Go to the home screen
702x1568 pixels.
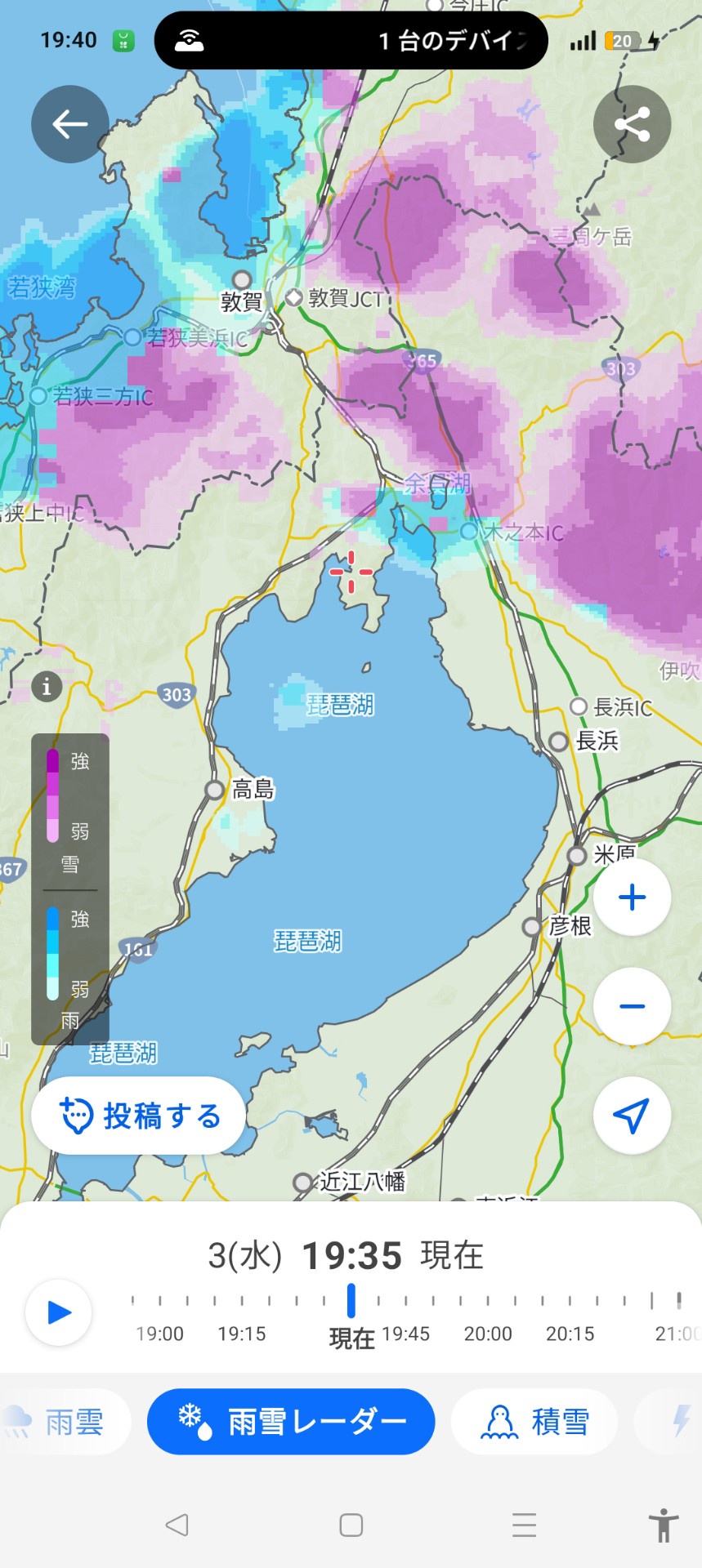(x=351, y=1525)
